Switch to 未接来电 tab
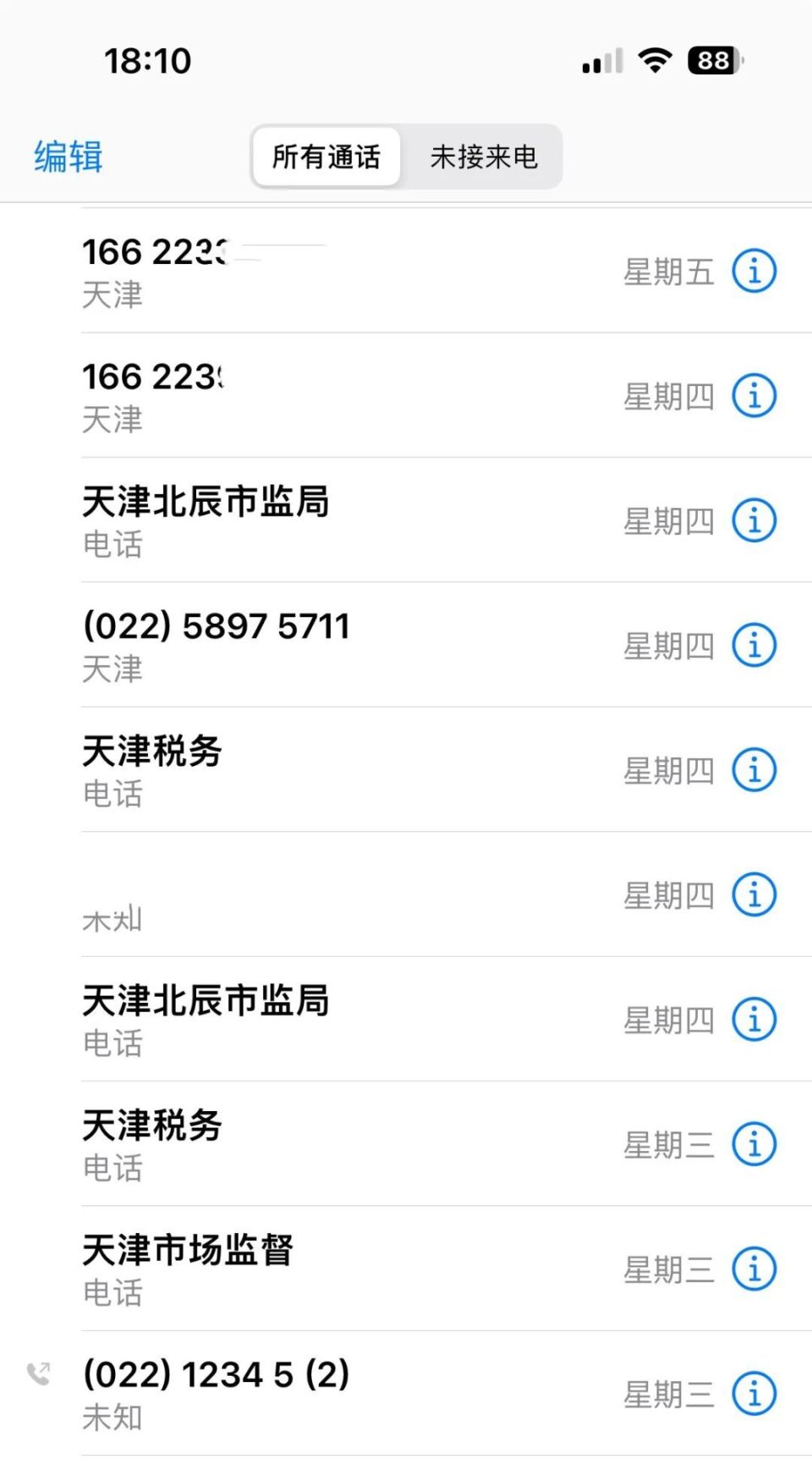The height and width of the screenshot is (1464, 812). 483,157
